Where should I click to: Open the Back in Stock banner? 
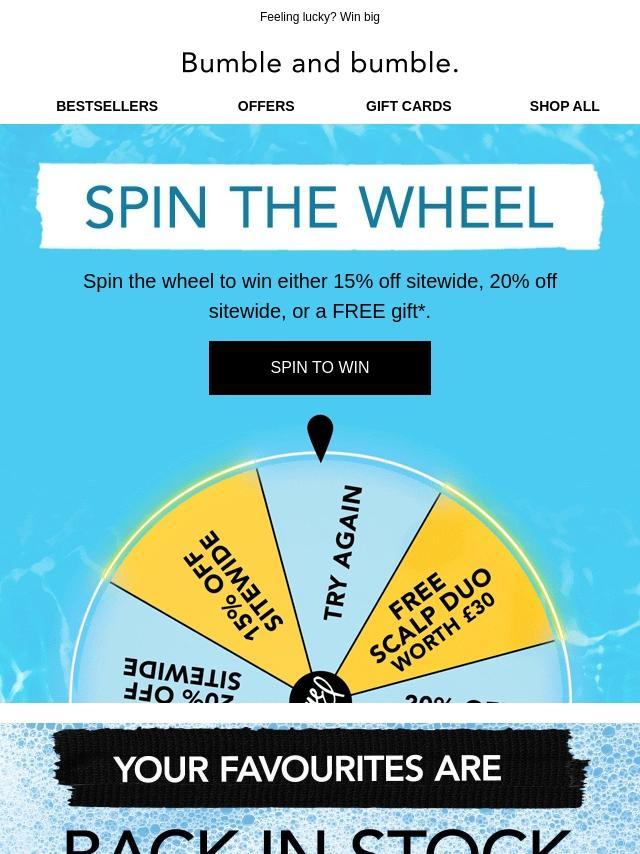coord(320,790)
